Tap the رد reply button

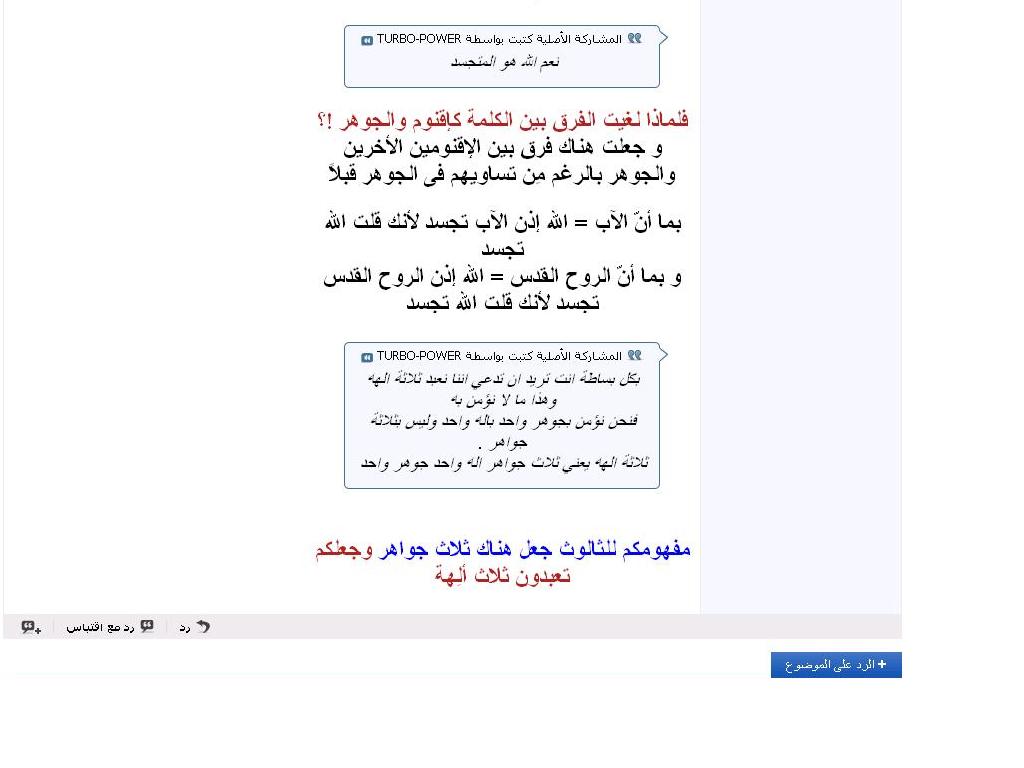tap(195, 627)
